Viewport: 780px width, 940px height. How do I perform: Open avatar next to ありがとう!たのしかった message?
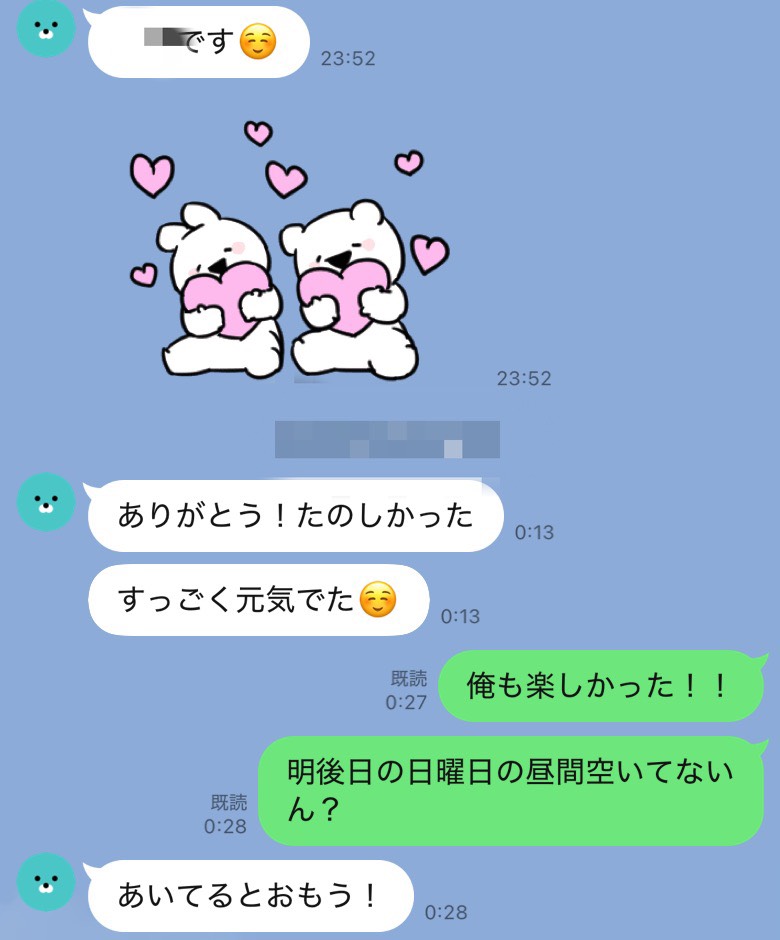47,502
